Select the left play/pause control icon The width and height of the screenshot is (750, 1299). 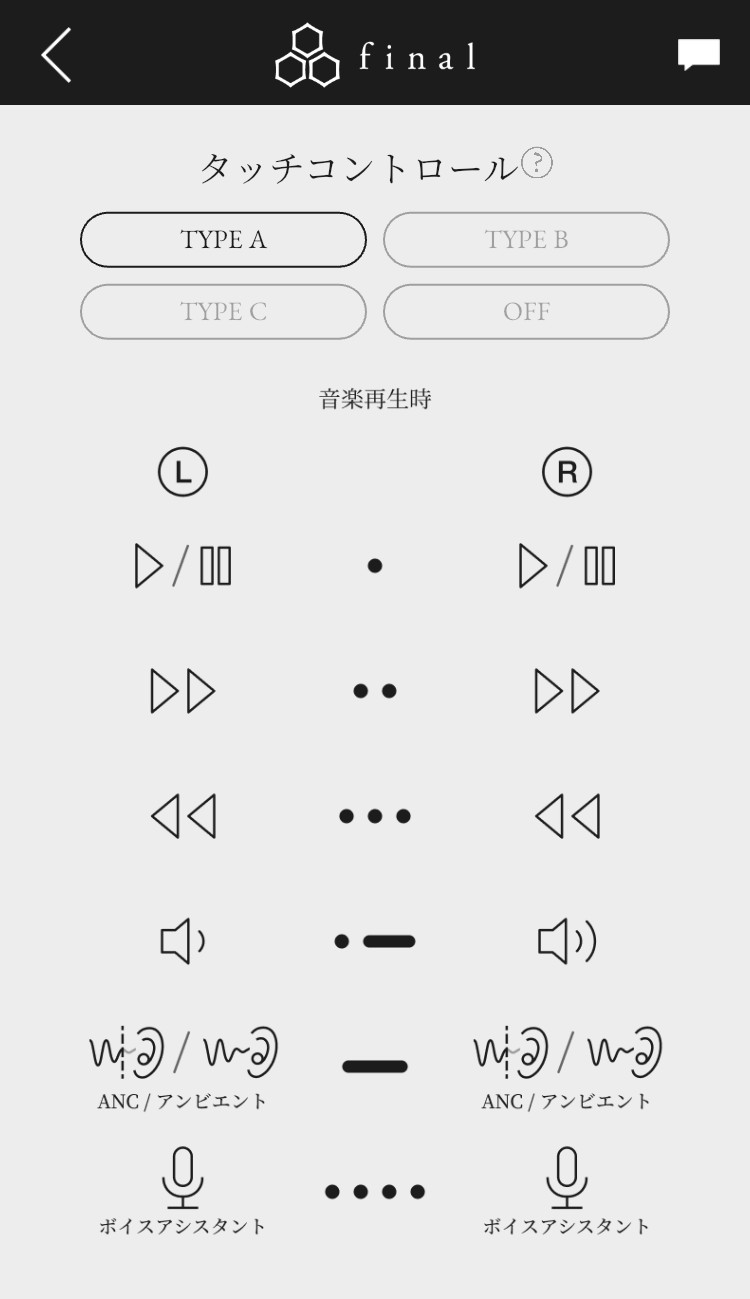pos(183,564)
